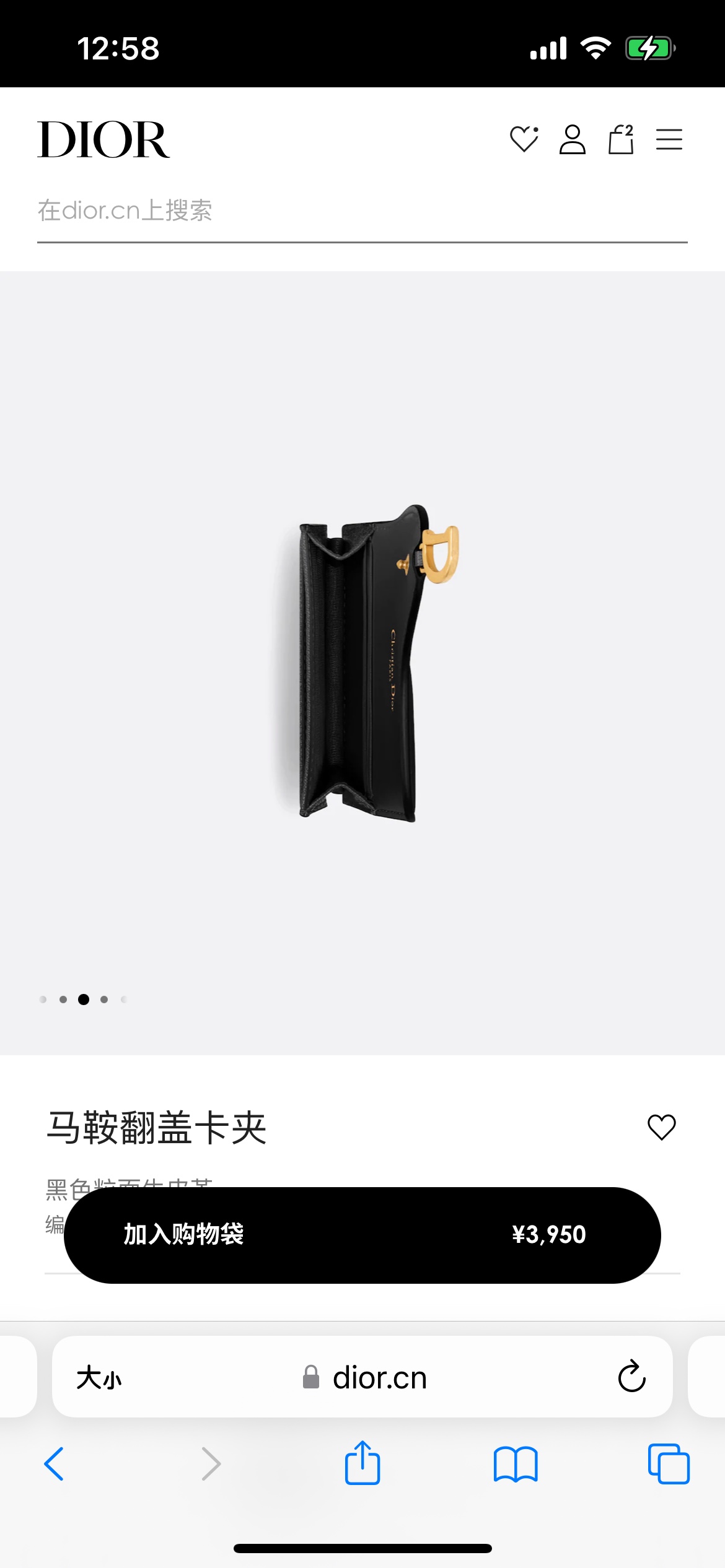
Task: Tap the dior.cn search field
Action: click(362, 211)
